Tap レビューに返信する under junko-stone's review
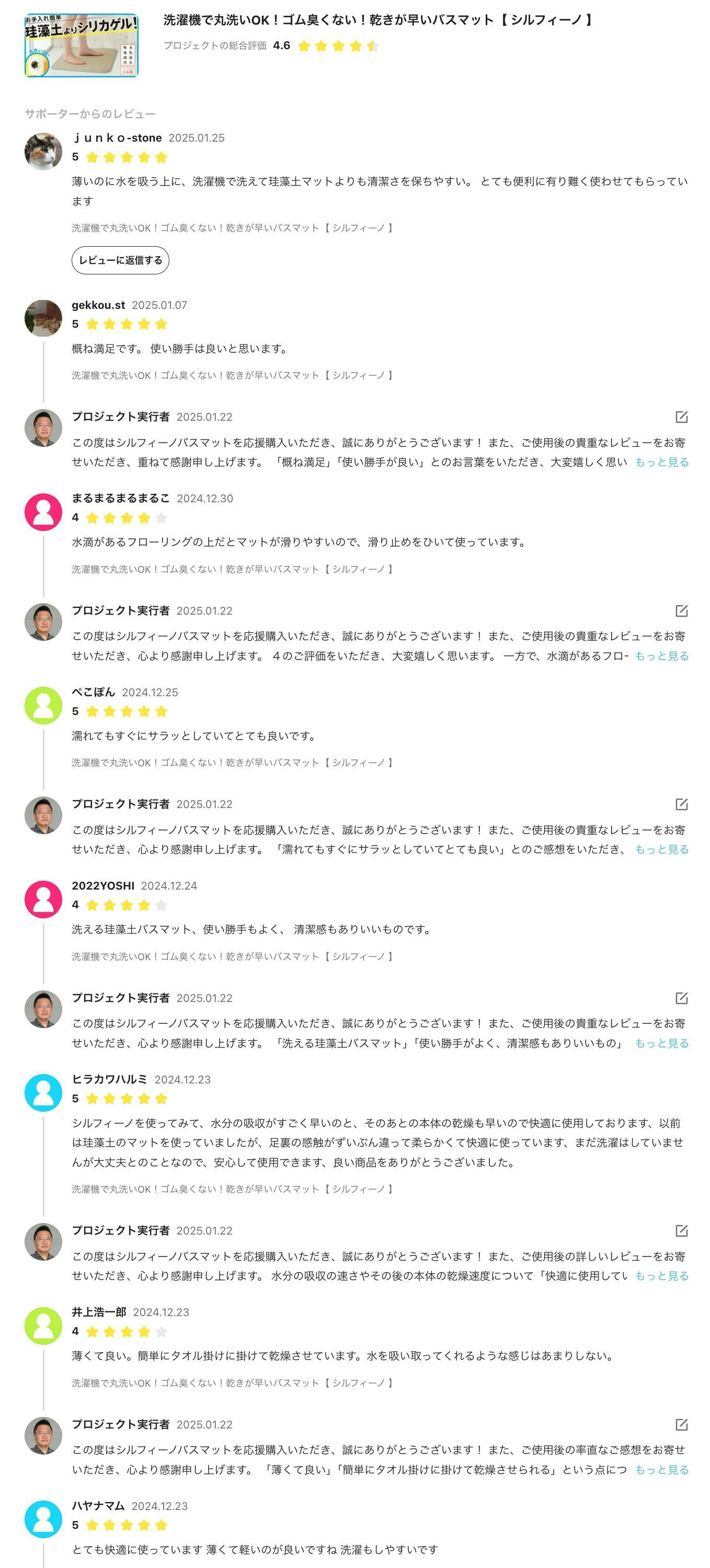 pos(121,260)
